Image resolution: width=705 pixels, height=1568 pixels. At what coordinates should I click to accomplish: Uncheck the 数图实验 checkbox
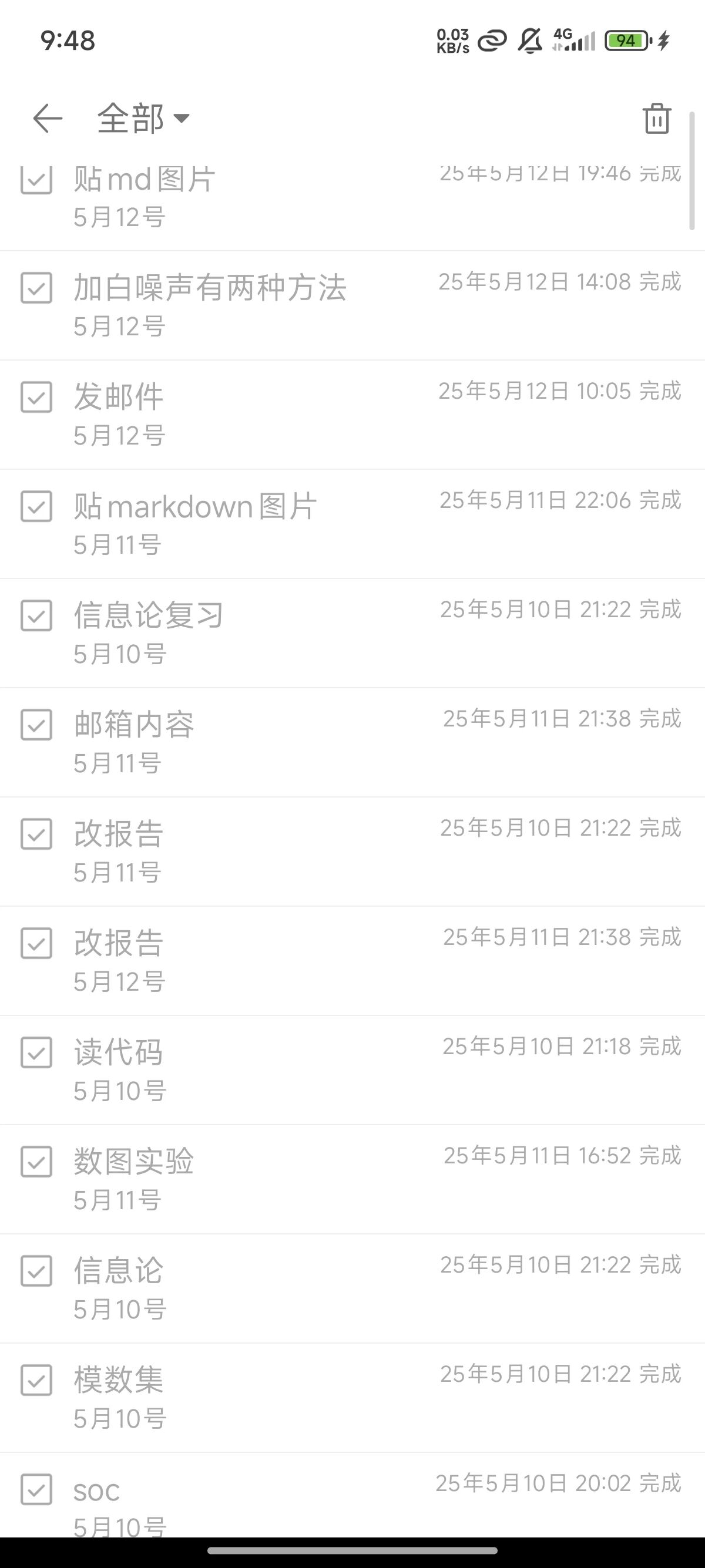pyautogui.click(x=36, y=1162)
